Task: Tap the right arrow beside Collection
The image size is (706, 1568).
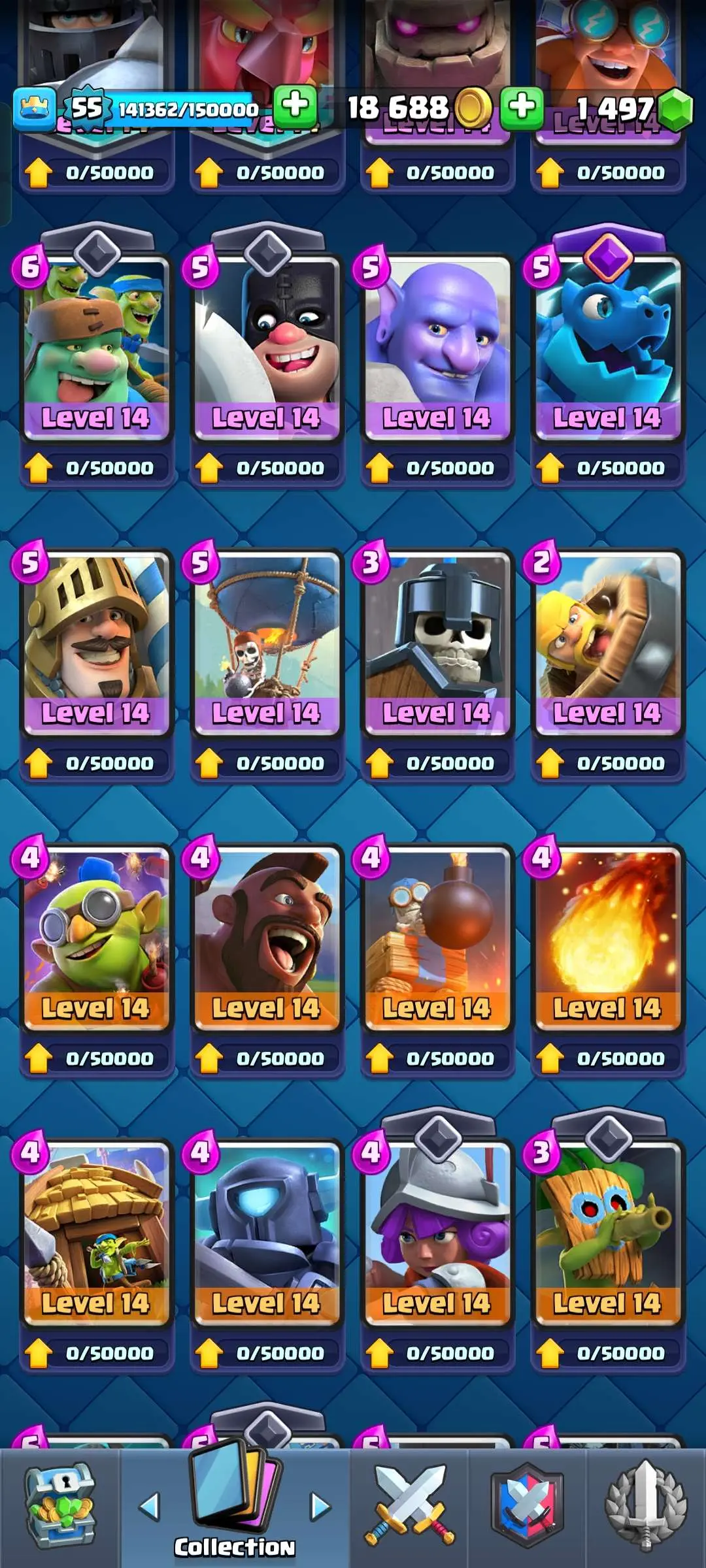Action: click(320, 1507)
